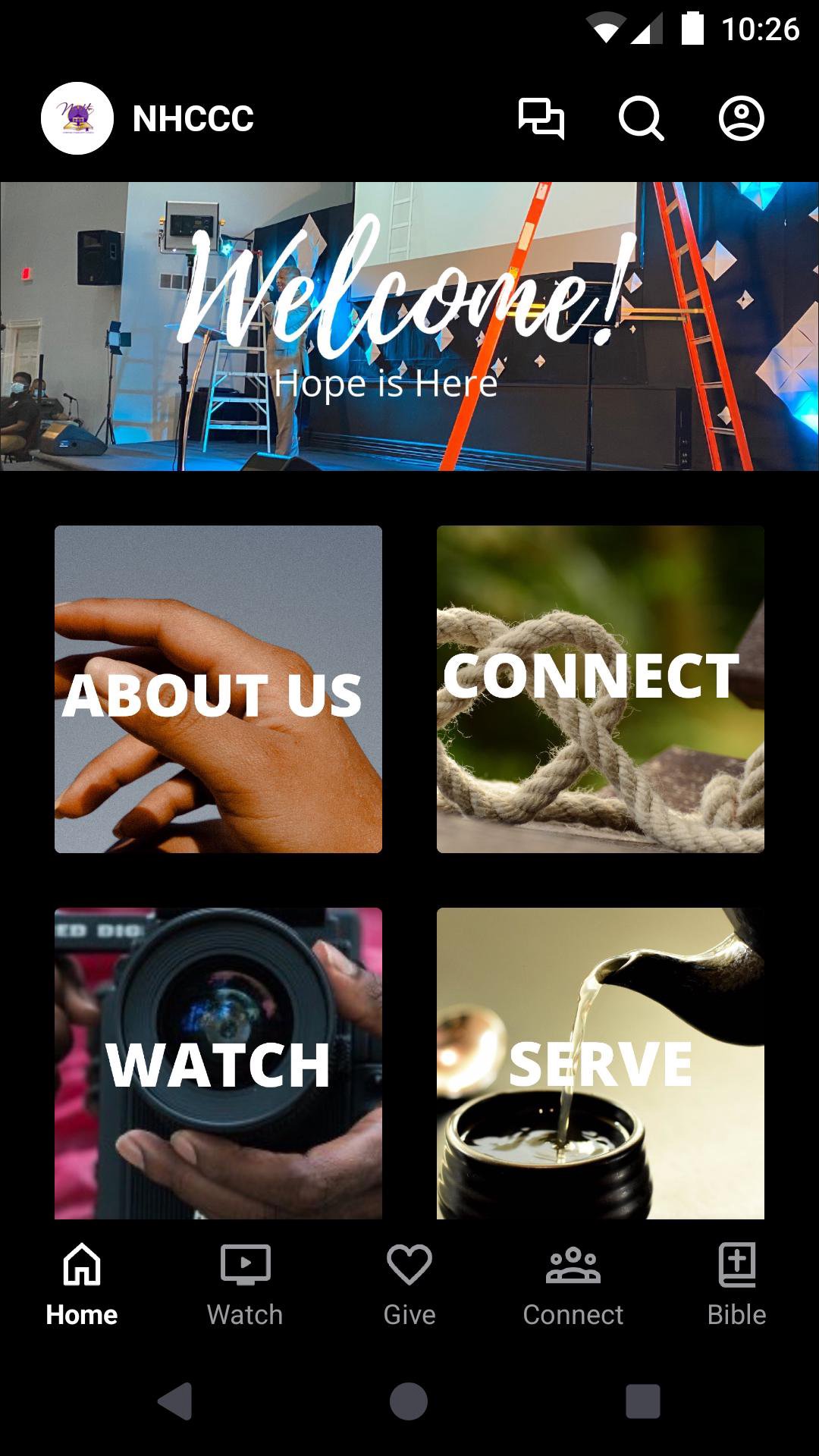Tap the system home button
819x1456 pixels.
point(409,1401)
